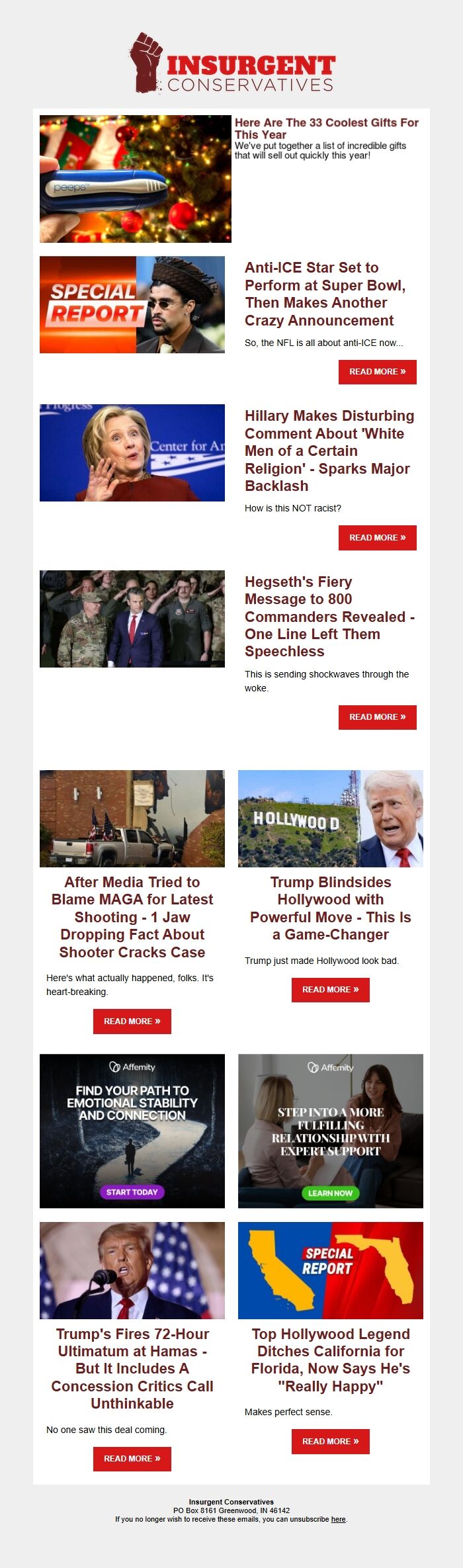Open the 33 Coolest Gifts headline link
Image resolution: width=463 pixels, height=1568 pixels.
tap(326, 128)
